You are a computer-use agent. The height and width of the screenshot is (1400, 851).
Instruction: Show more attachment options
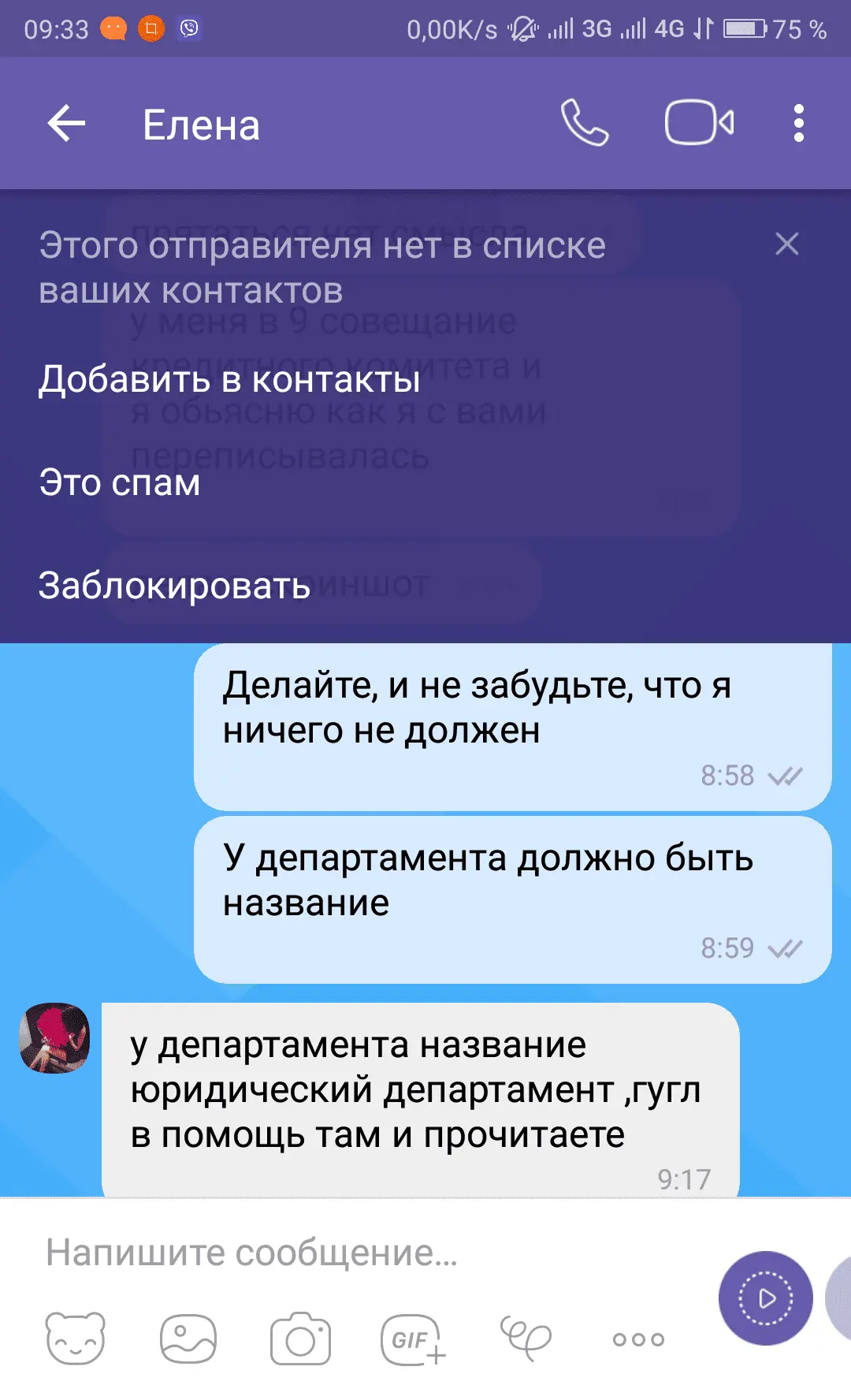tap(638, 1339)
